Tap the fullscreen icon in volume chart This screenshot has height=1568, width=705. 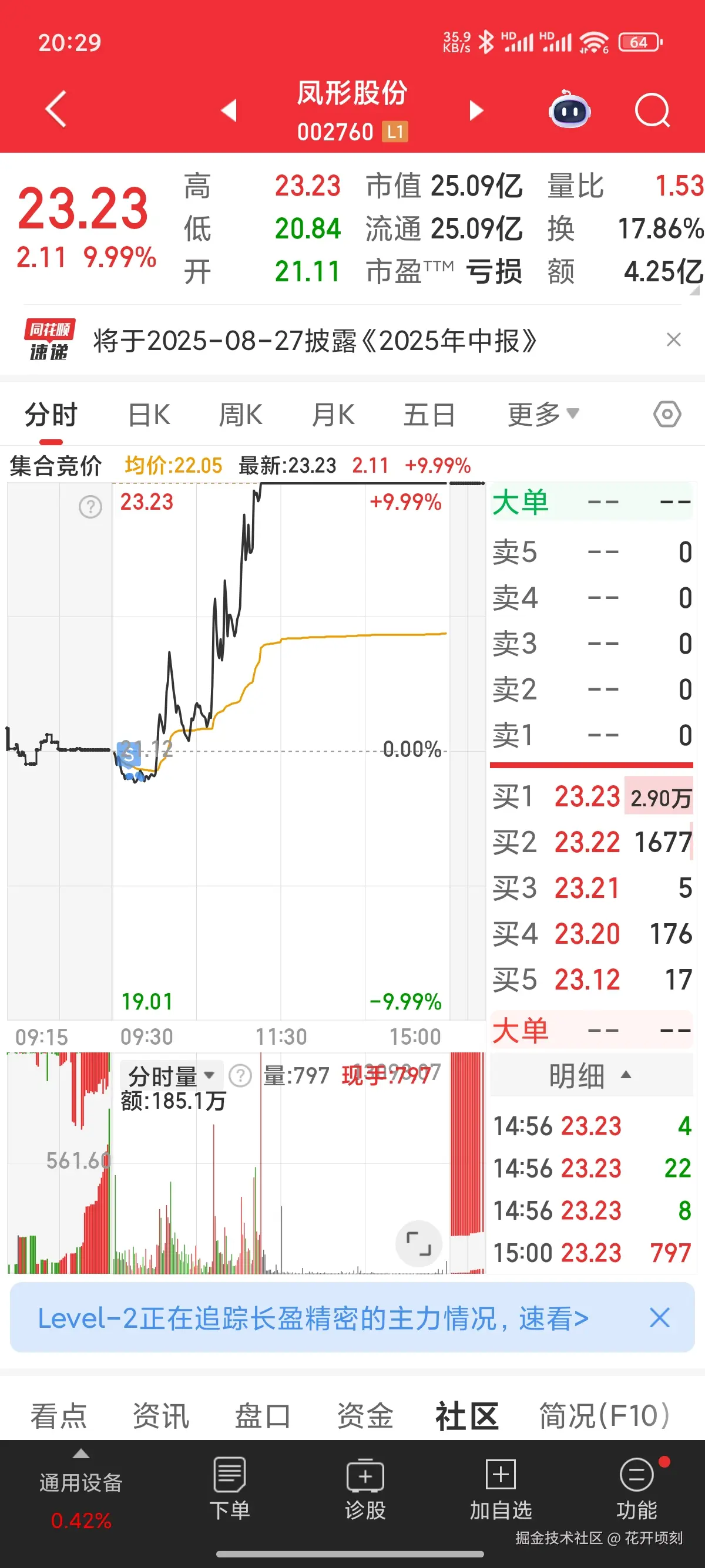[418, 1244]
